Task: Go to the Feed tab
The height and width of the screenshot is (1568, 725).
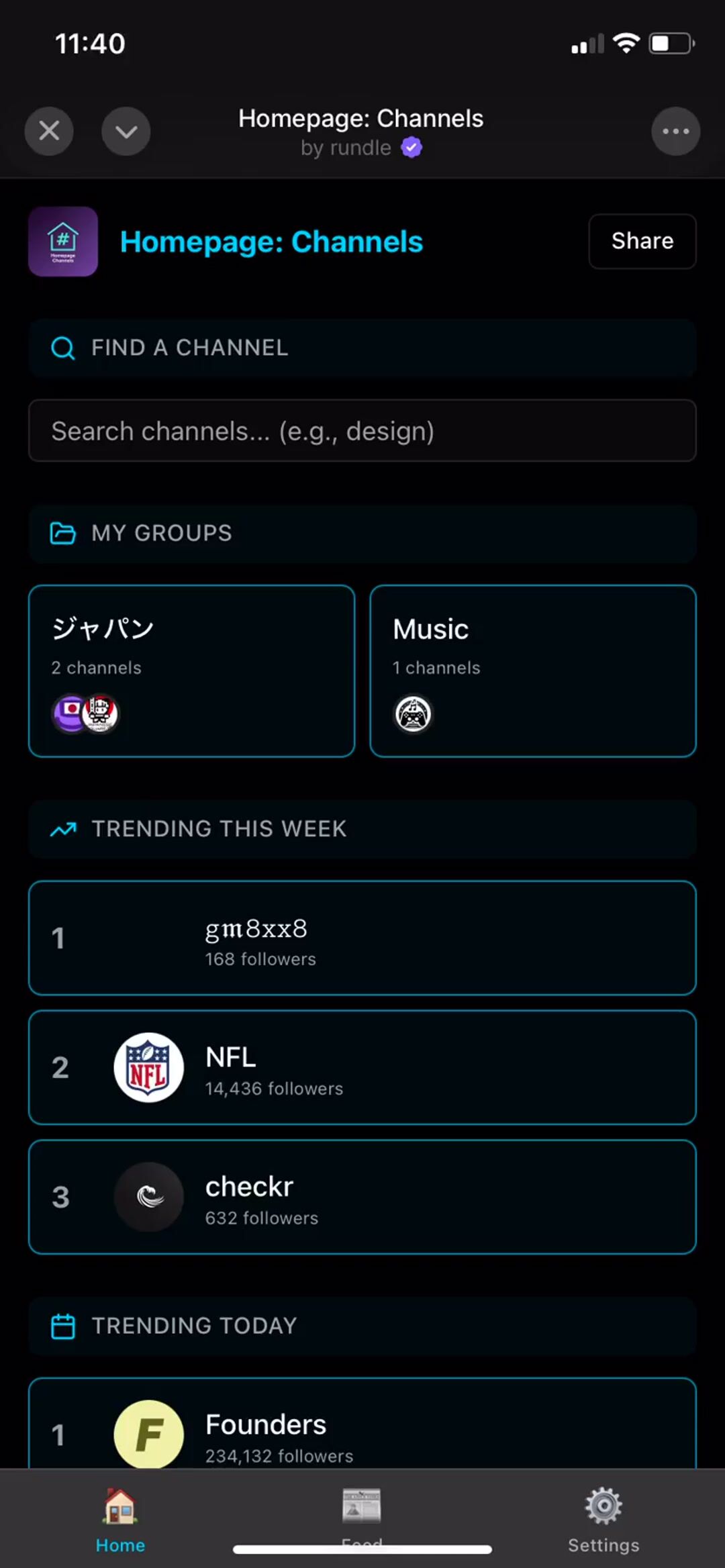Action: pos(362,1514)
